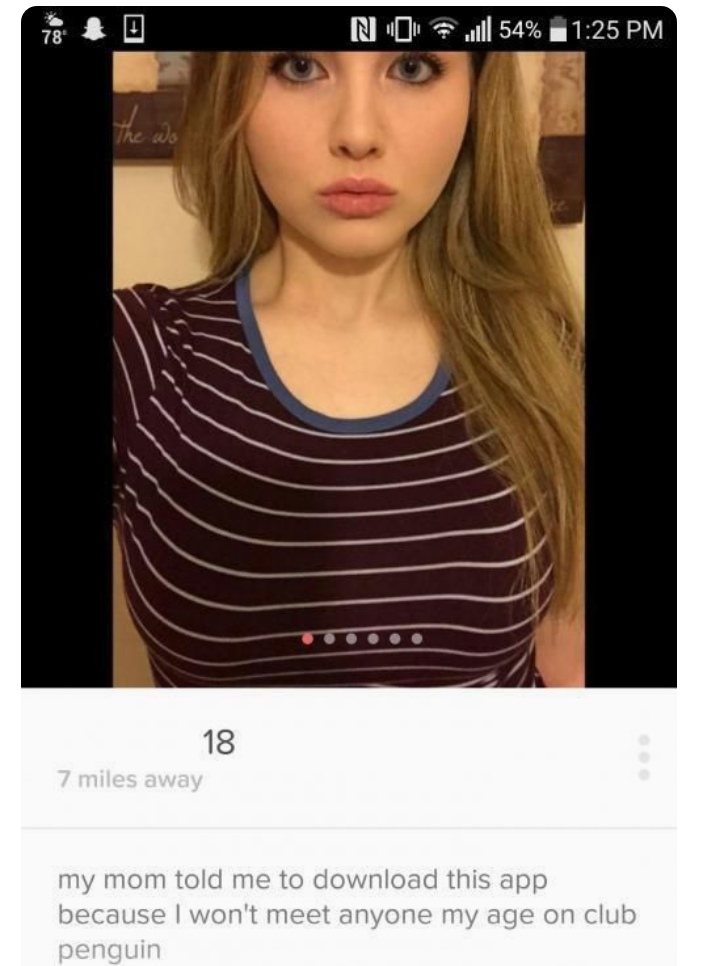The height and width of the screenshot is (966, 709).
Task: Open the three-dot overflow menu
Action: (644, 758)
